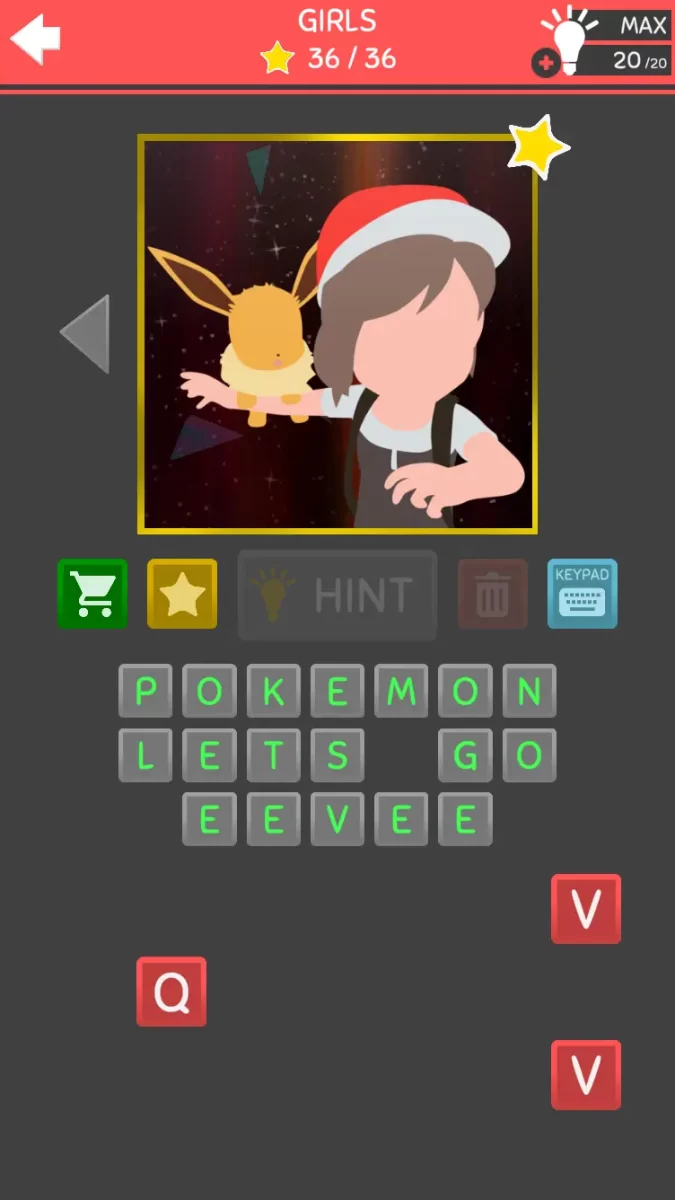
Task: Tap the puzzle picture of girl with Eevee
Action: tap(338, 334)
